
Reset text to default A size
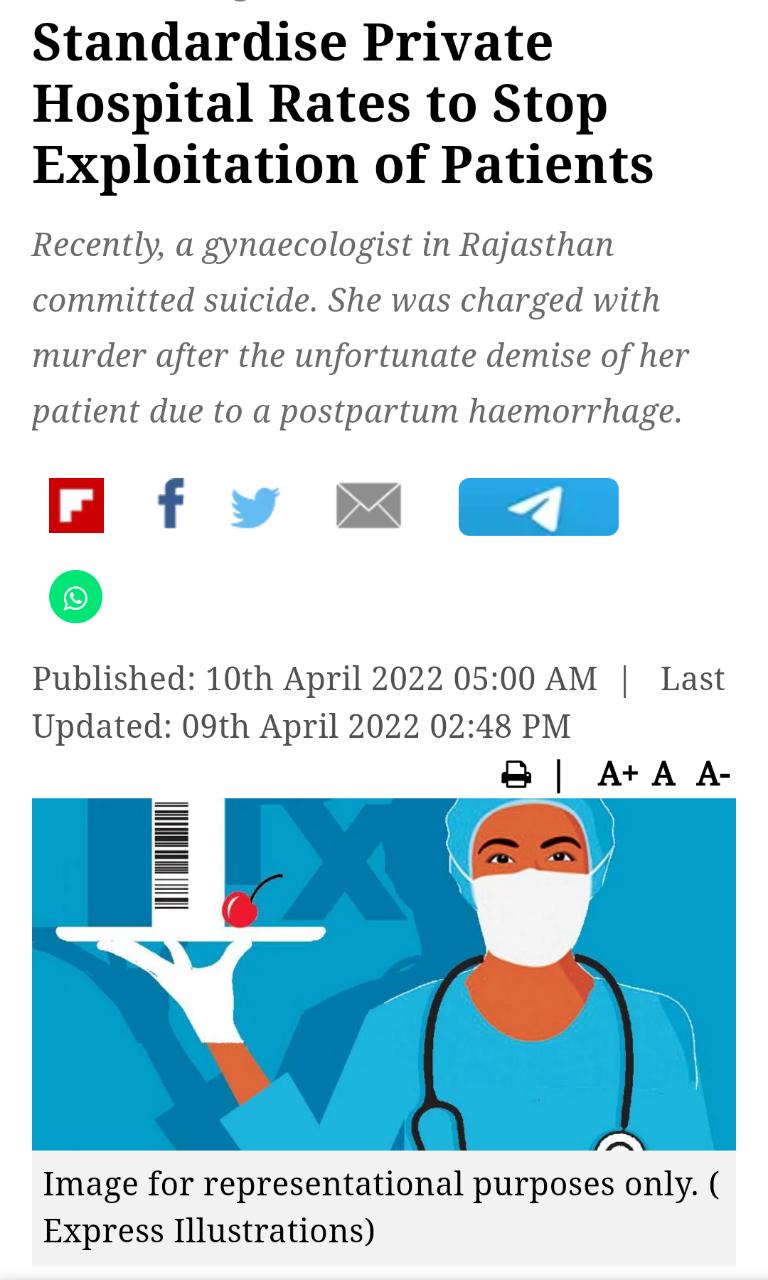(663, 774)
